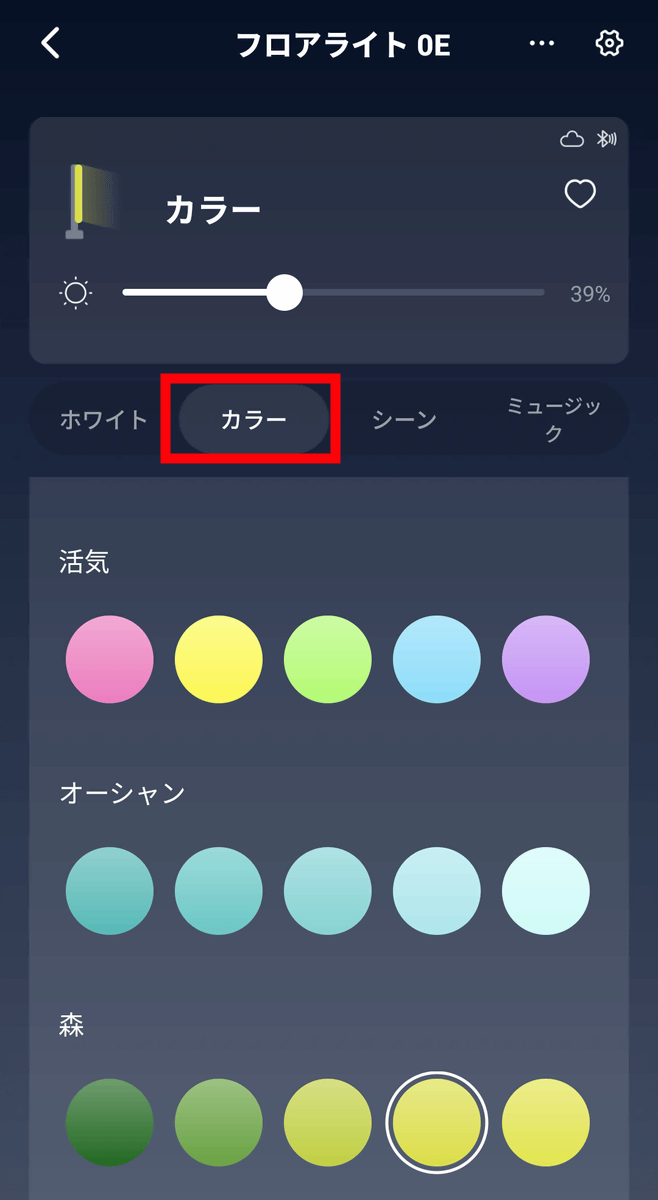Select the light green 活気 swatch
This screenshot has width=658, height=1200.
[x=328, y=659]
